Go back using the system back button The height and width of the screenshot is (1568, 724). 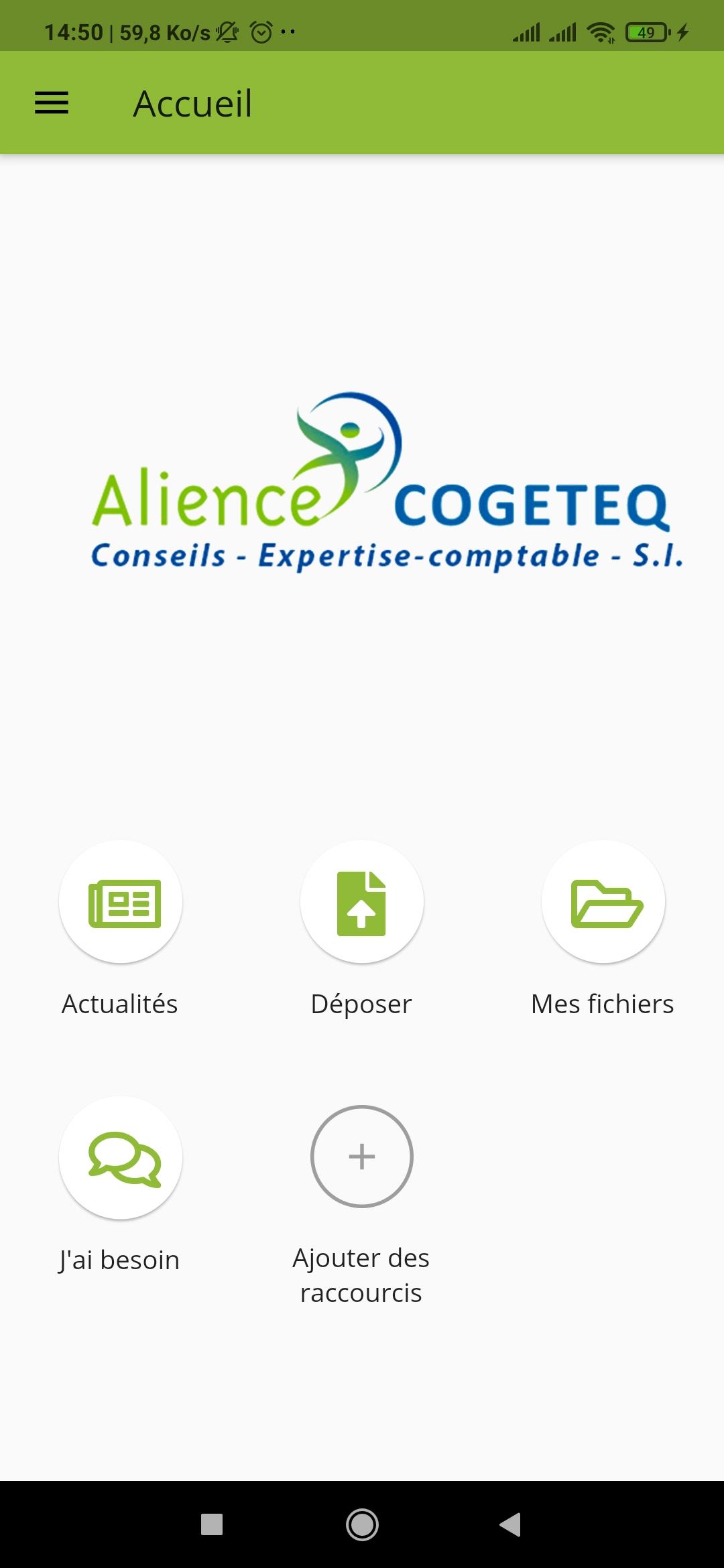(511, 1524)
